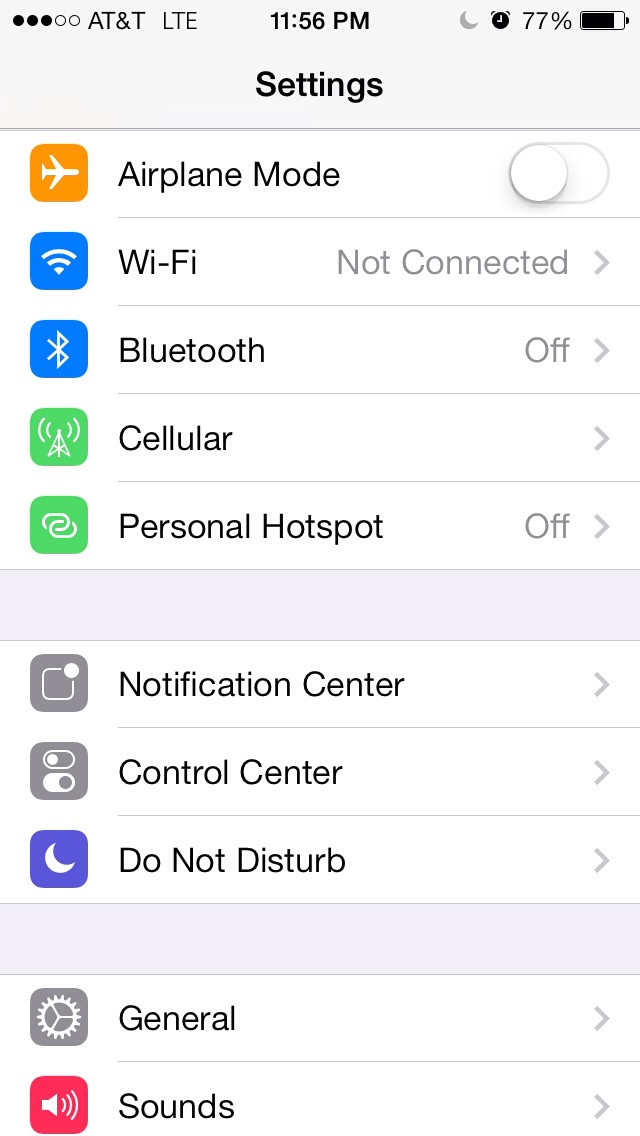Open Sounds settings
This screenshot has height=1136, width=640.
click(x=320, y=1106)
